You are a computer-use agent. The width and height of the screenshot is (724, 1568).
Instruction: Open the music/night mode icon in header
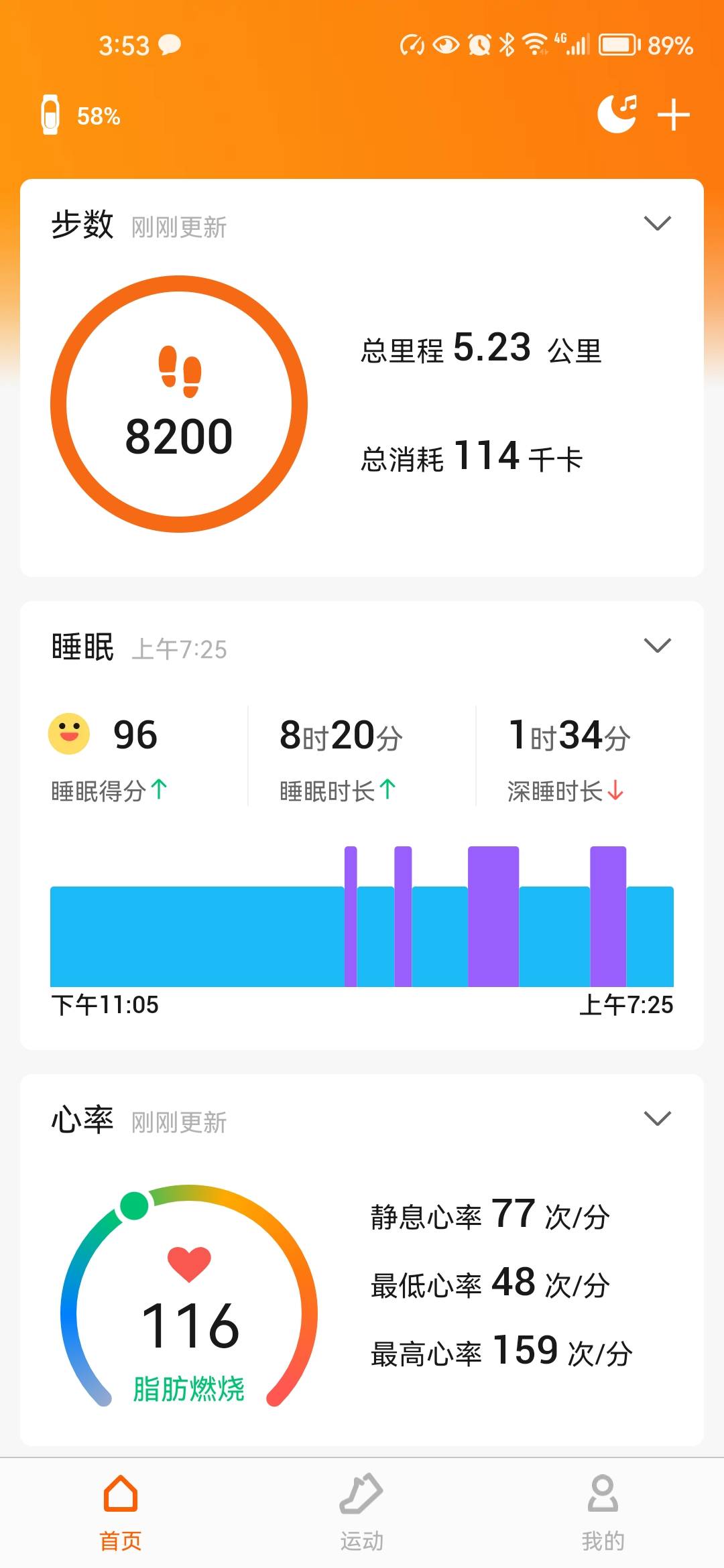(x=617, y=114)
